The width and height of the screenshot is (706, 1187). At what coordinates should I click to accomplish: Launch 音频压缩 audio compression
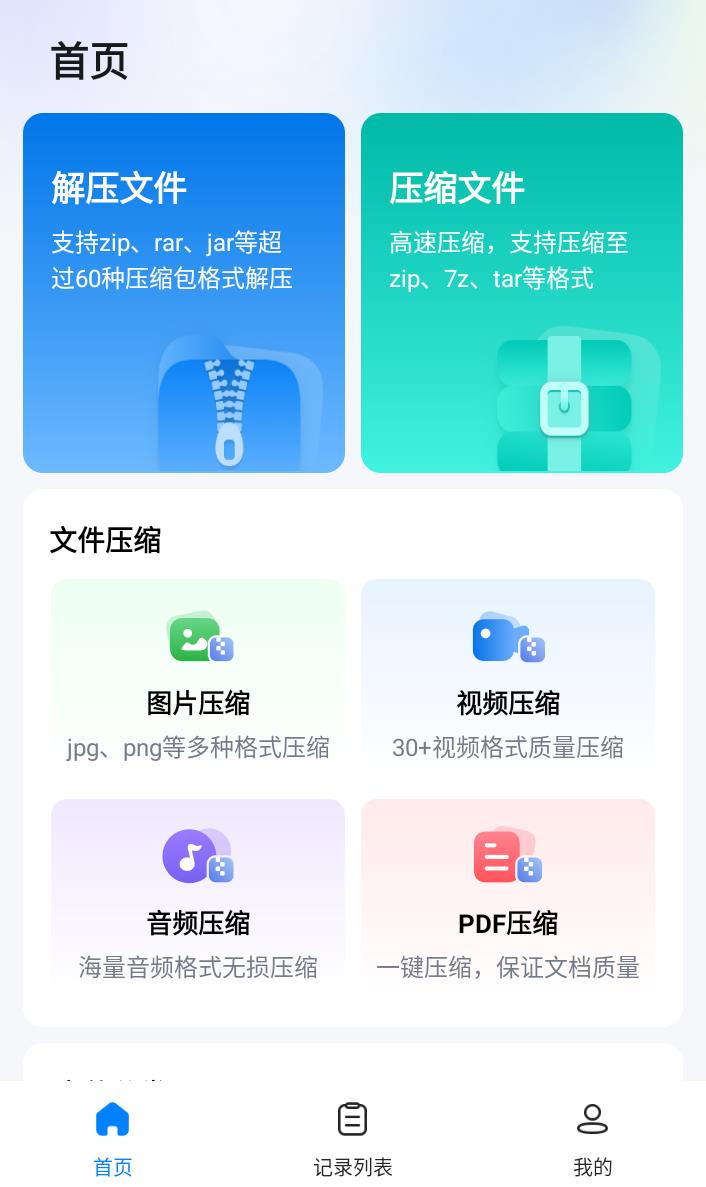(198, 898)
